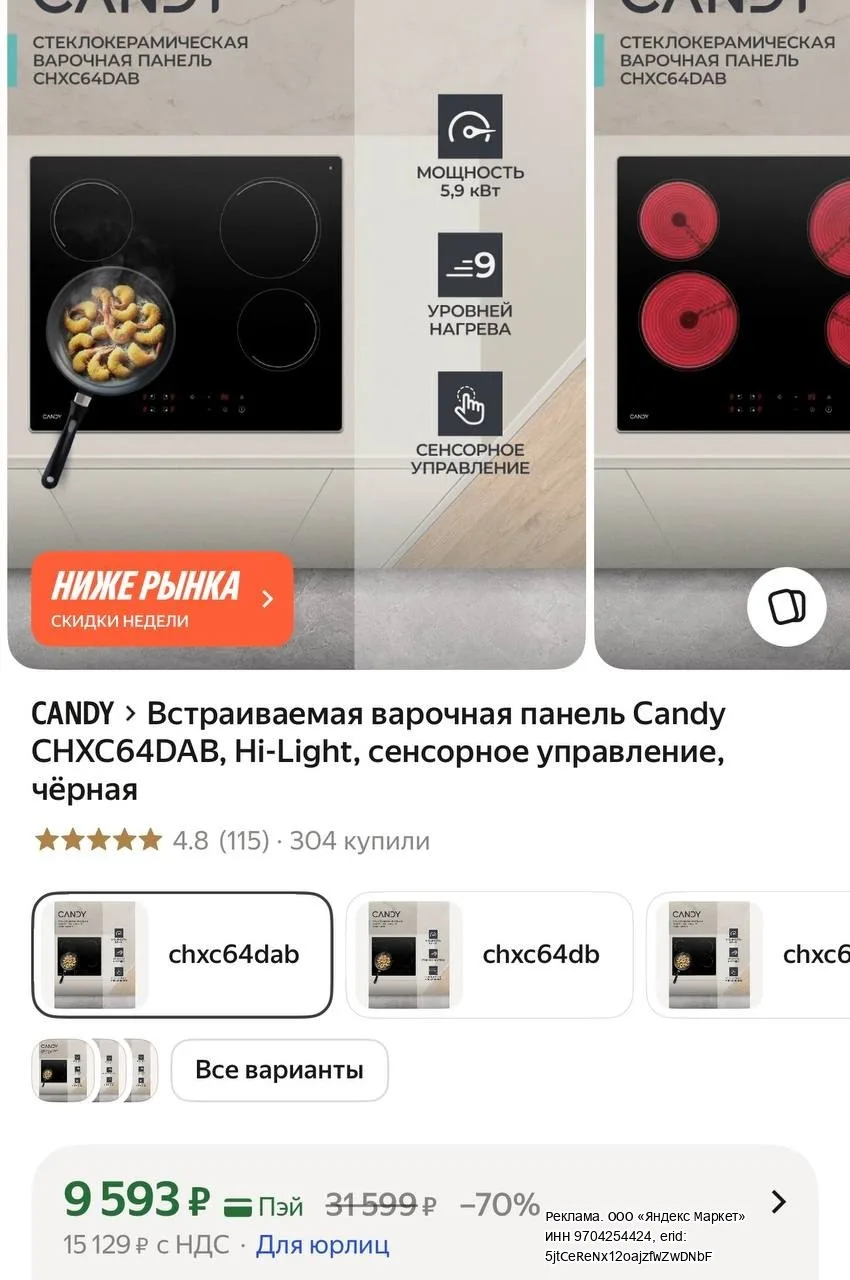Expand price details chevron
The image size is (850, 1280).
(x=779, y=1201)
